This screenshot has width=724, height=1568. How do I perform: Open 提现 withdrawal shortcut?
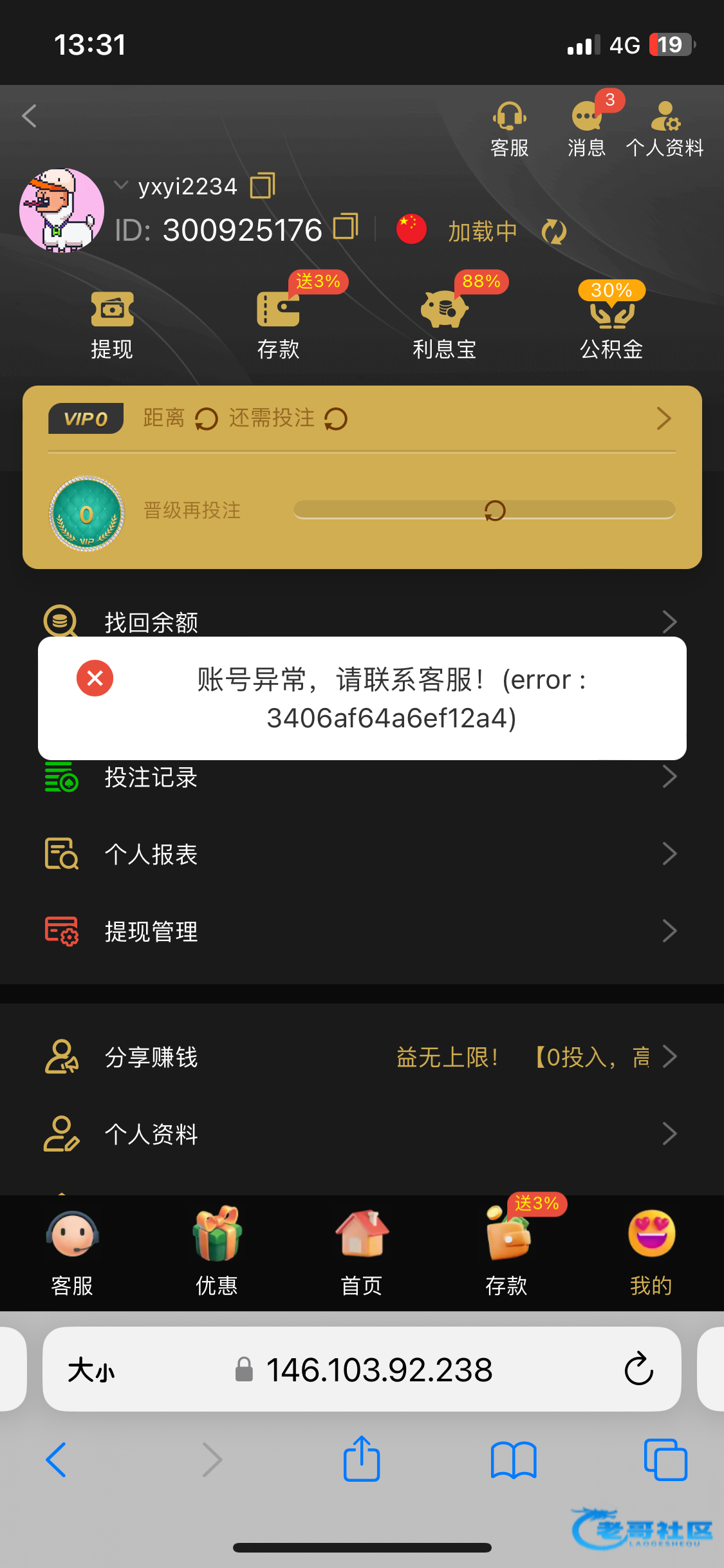point(112,324)
